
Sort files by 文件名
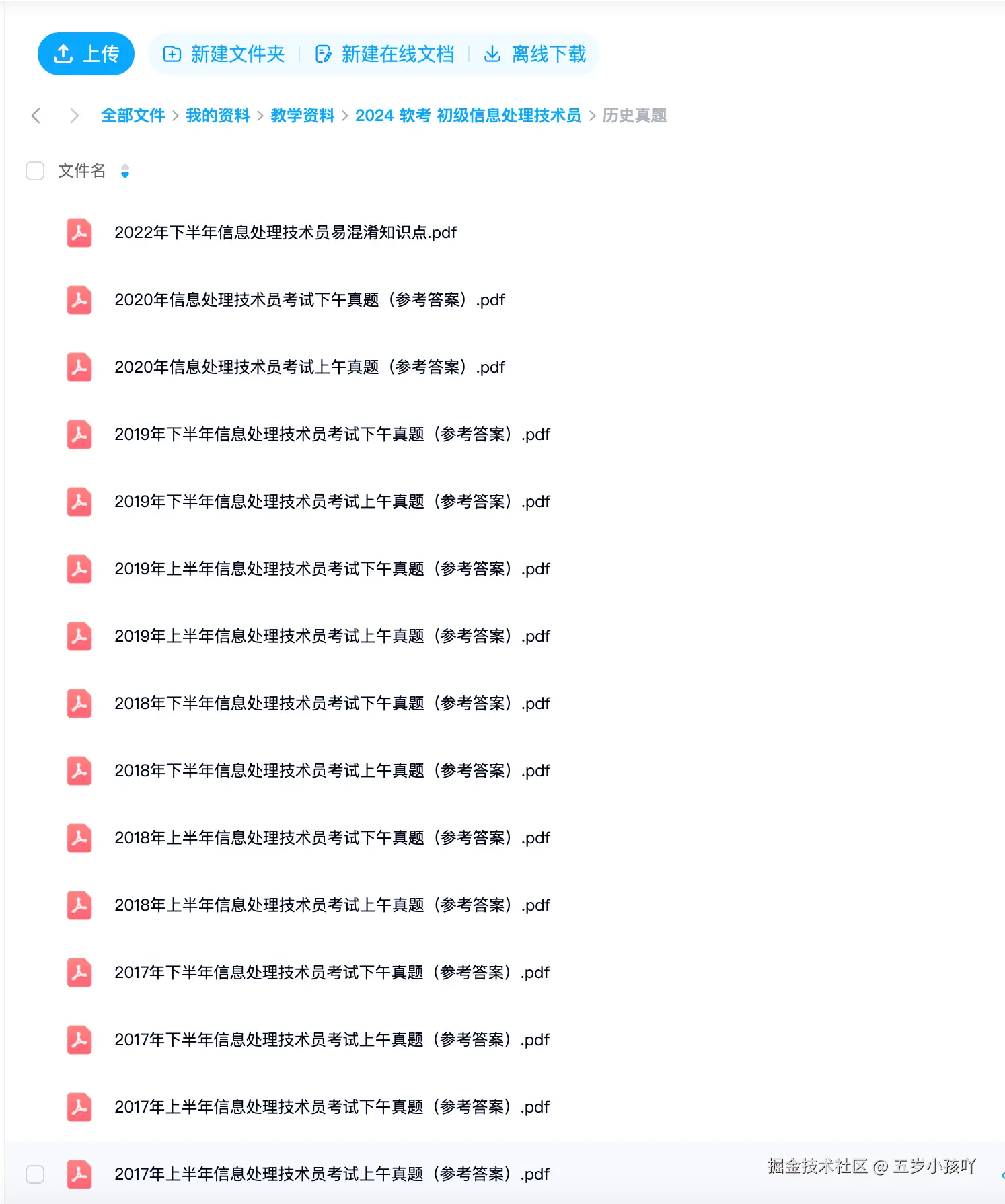coord(125,172)
